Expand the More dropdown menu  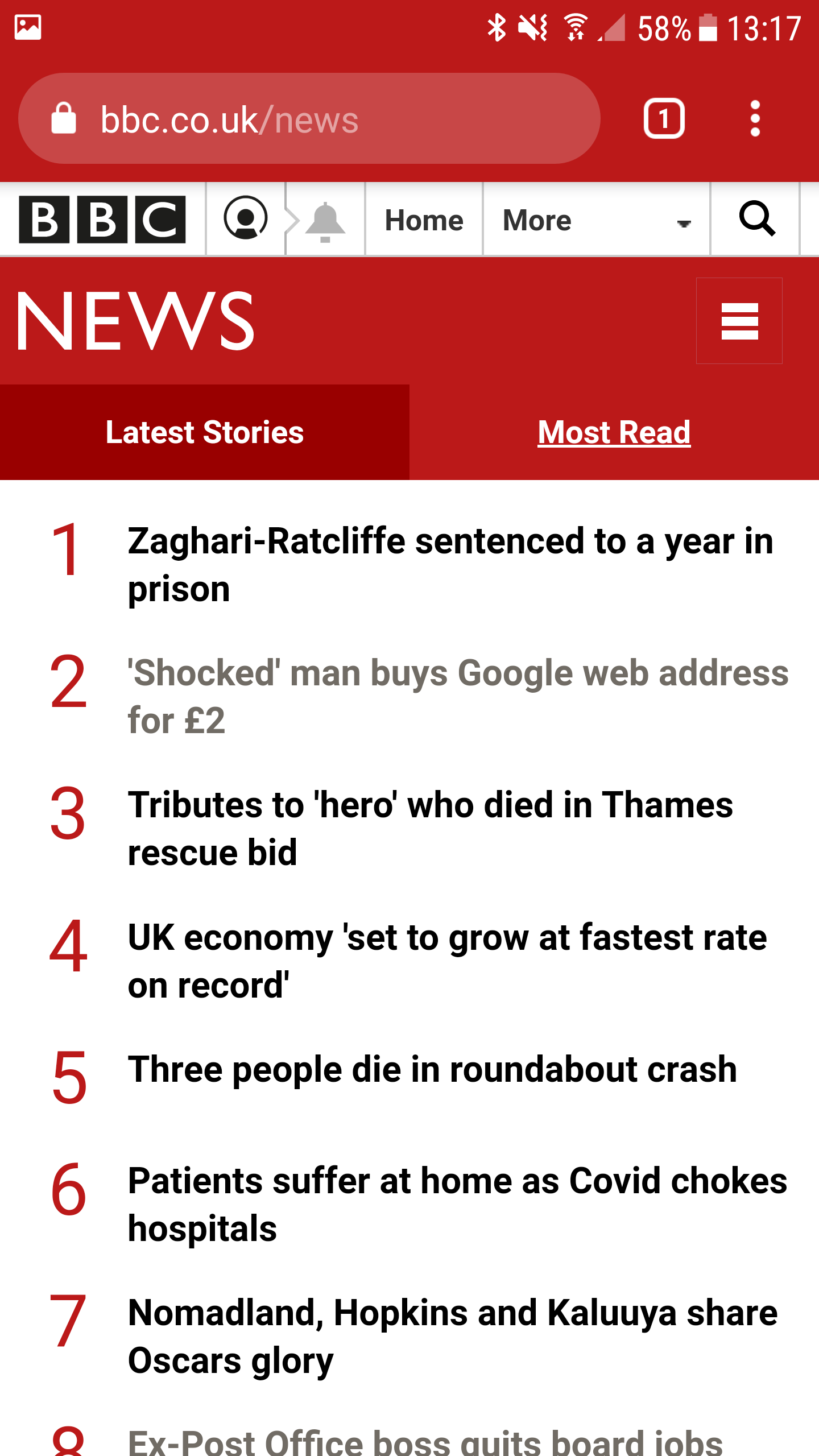tap(596, 220)
